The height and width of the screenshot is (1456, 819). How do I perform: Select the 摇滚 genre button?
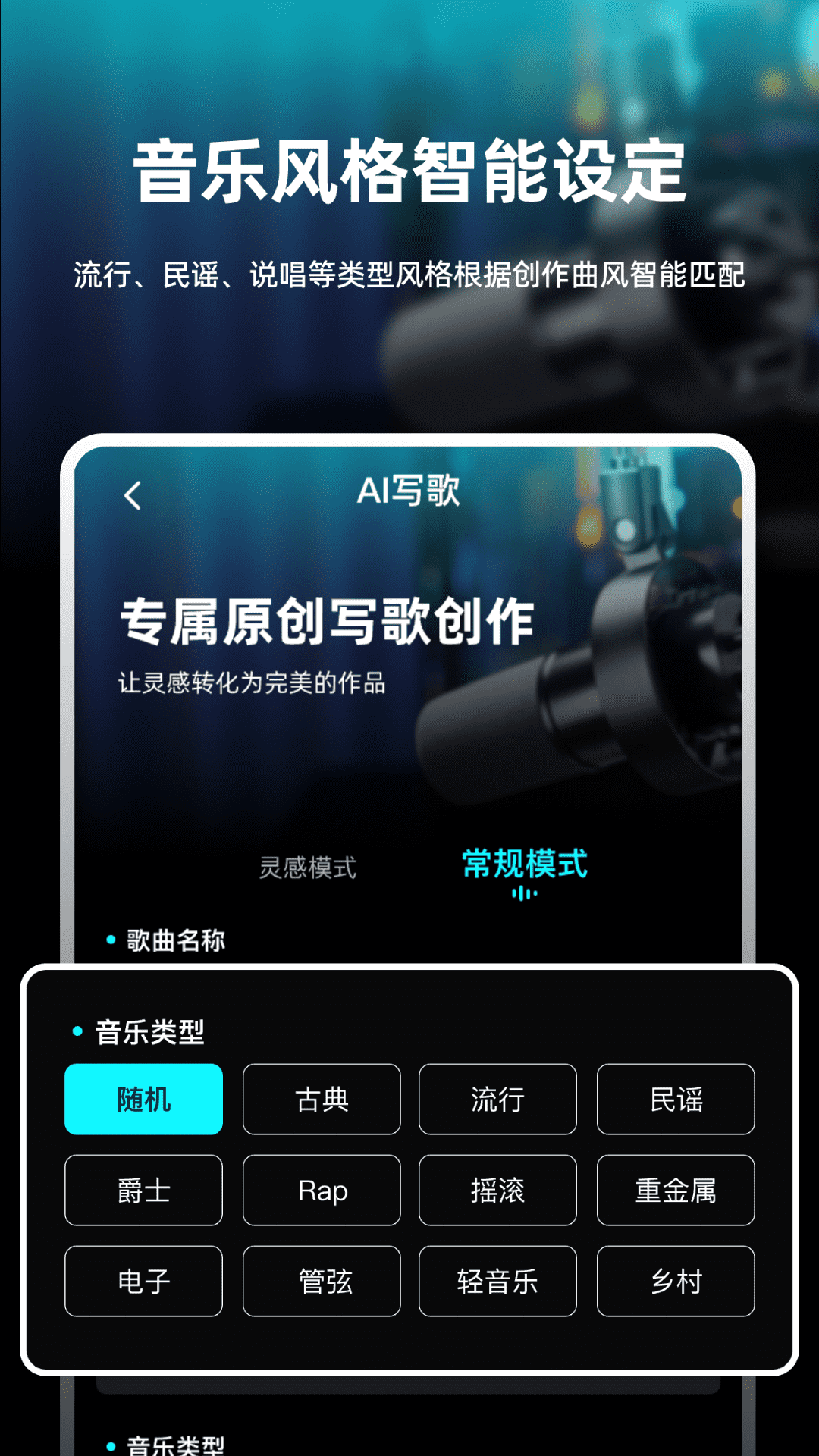[x=497, y=1191]
